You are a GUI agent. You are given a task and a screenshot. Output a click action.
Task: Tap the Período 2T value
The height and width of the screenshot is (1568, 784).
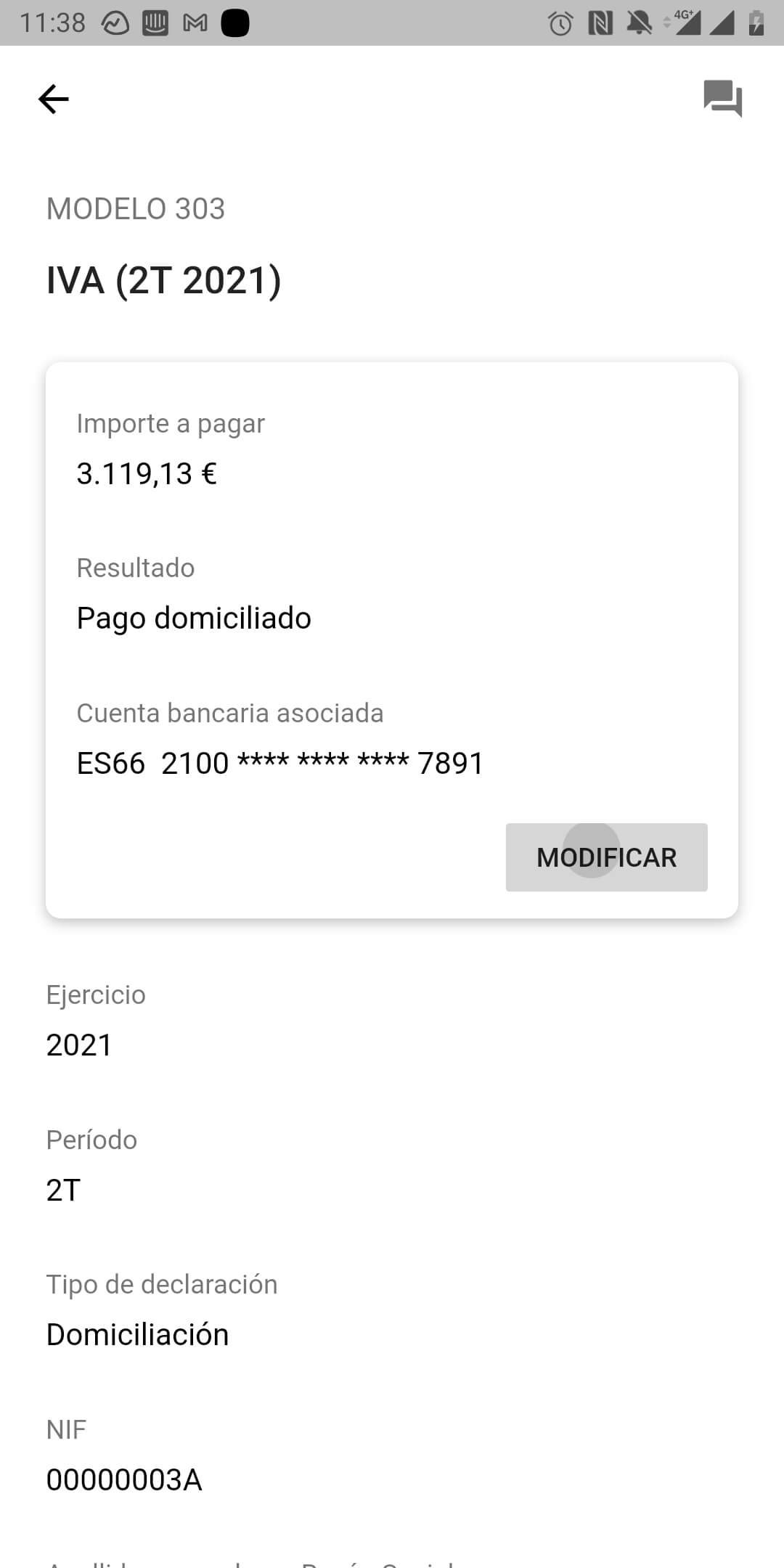click(64, 1189)
